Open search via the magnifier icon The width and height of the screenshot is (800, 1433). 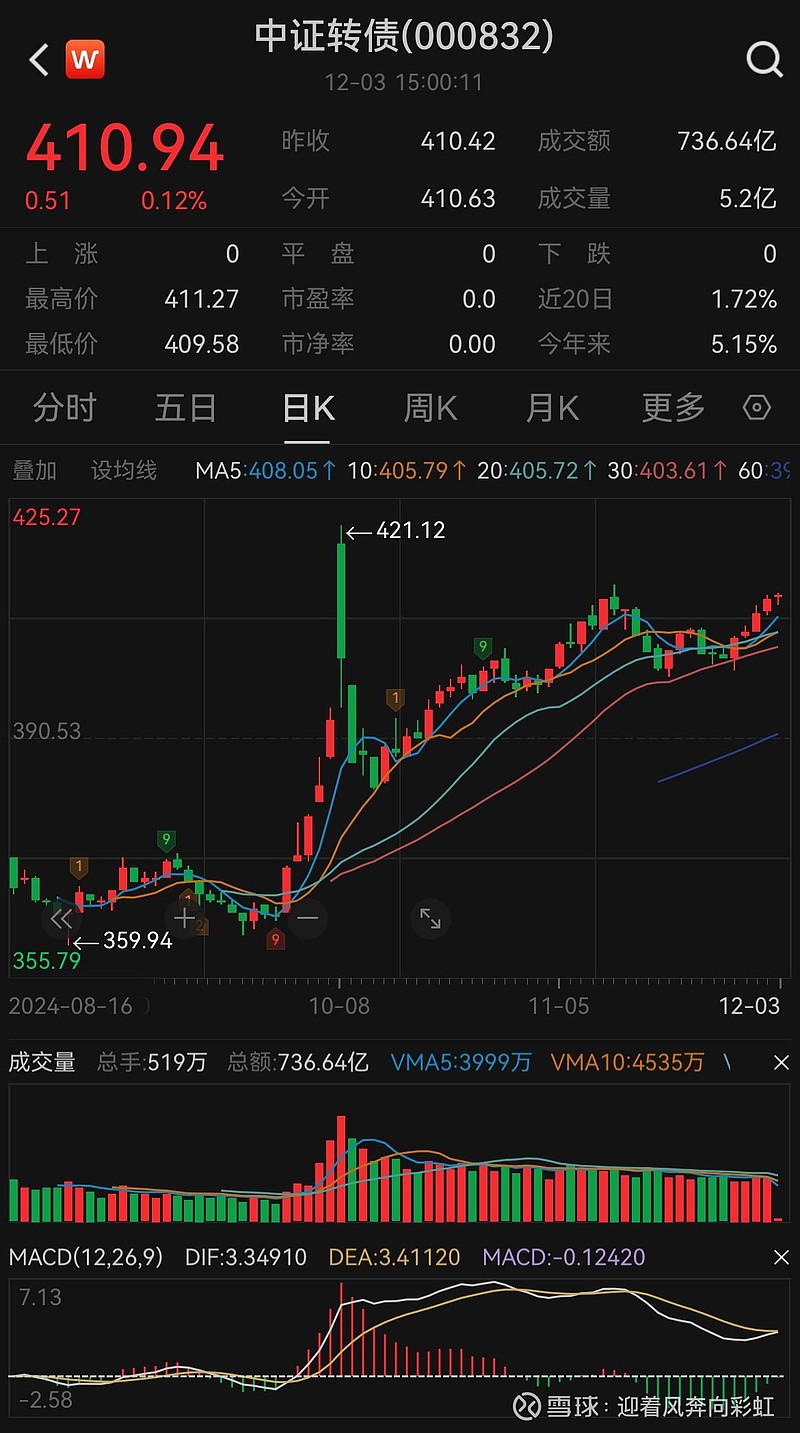pyautogui.click(x=763, y=59)
